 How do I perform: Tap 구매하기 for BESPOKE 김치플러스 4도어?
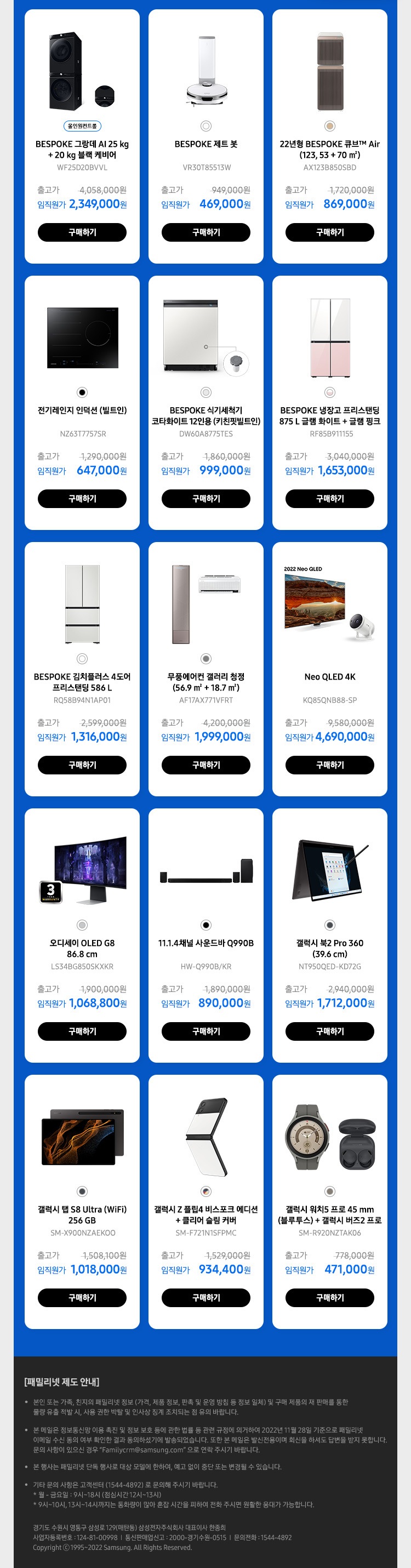click(x=82, y=765)
